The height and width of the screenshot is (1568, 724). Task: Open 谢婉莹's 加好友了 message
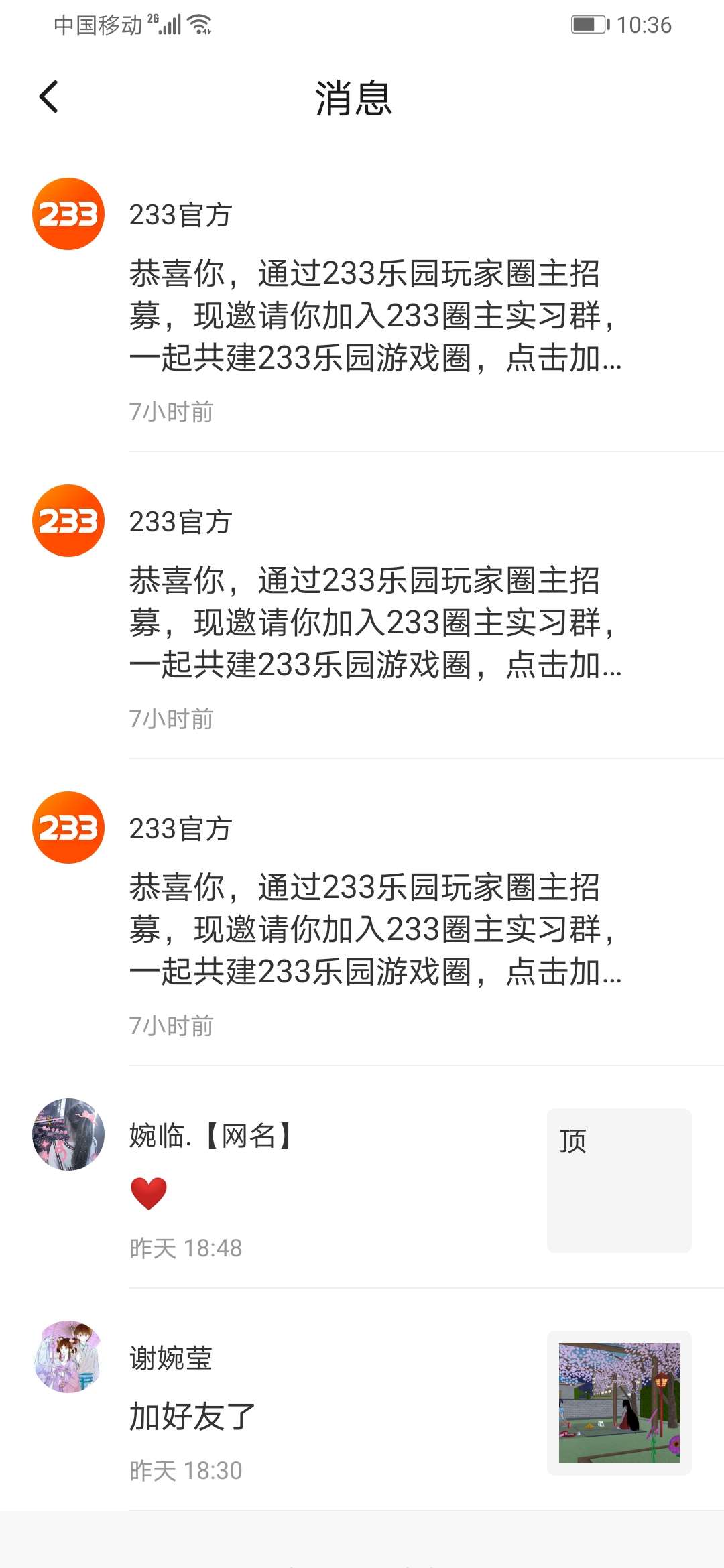(322, 1407)
